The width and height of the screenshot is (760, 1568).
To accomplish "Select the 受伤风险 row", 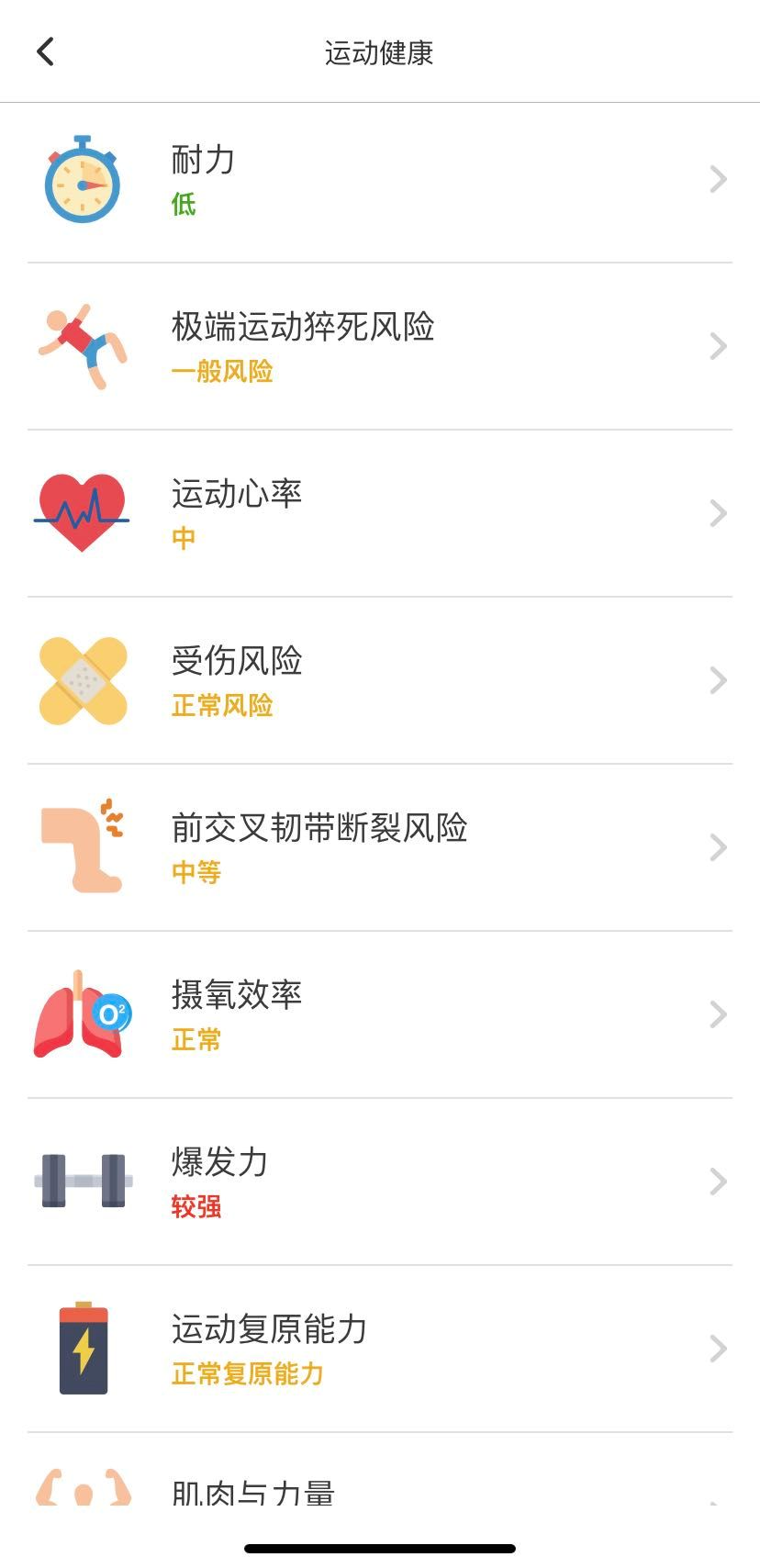I will 380,681.
